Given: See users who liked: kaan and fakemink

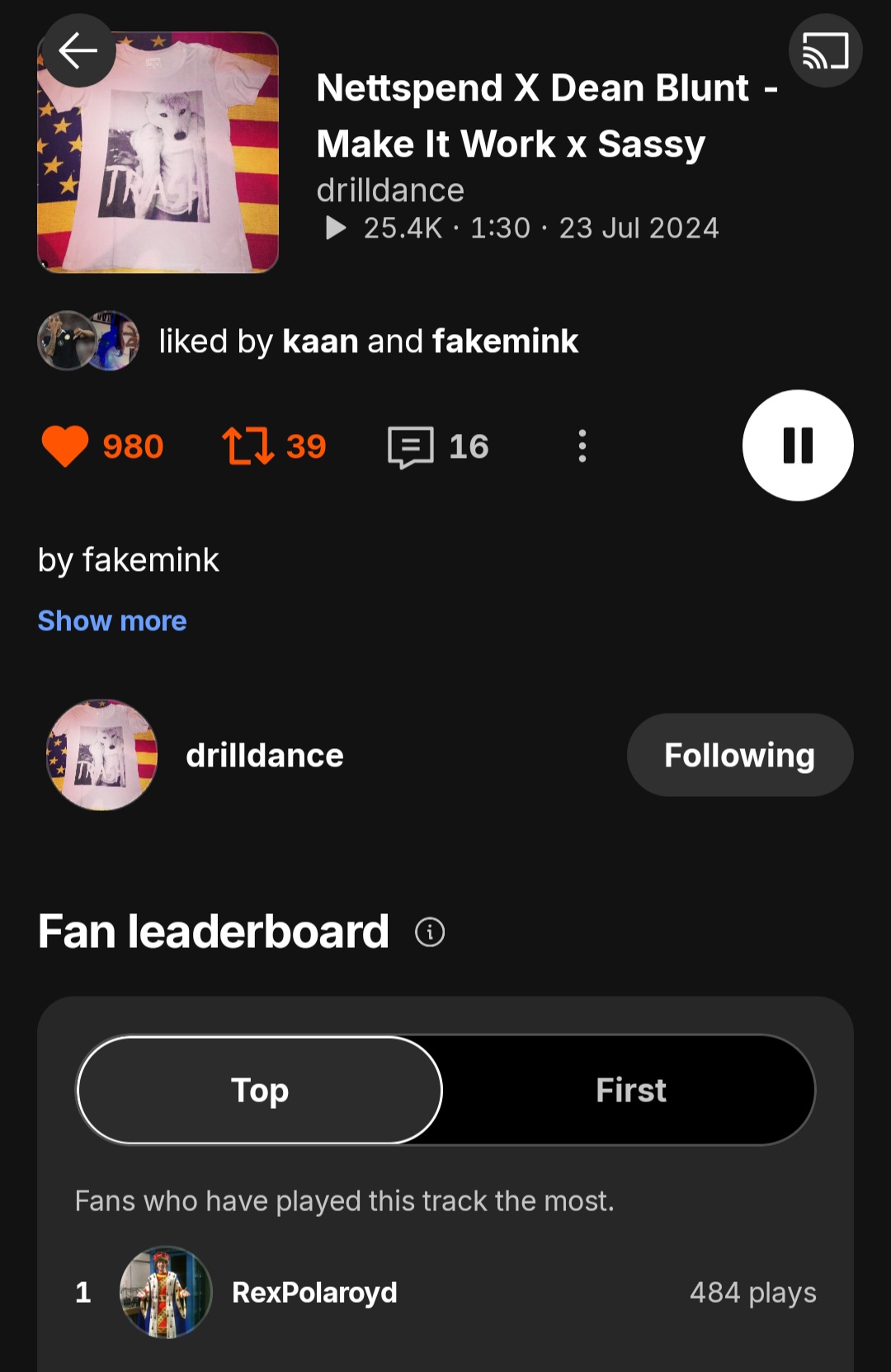Looking at the screenshot, I should pos(368,342).
